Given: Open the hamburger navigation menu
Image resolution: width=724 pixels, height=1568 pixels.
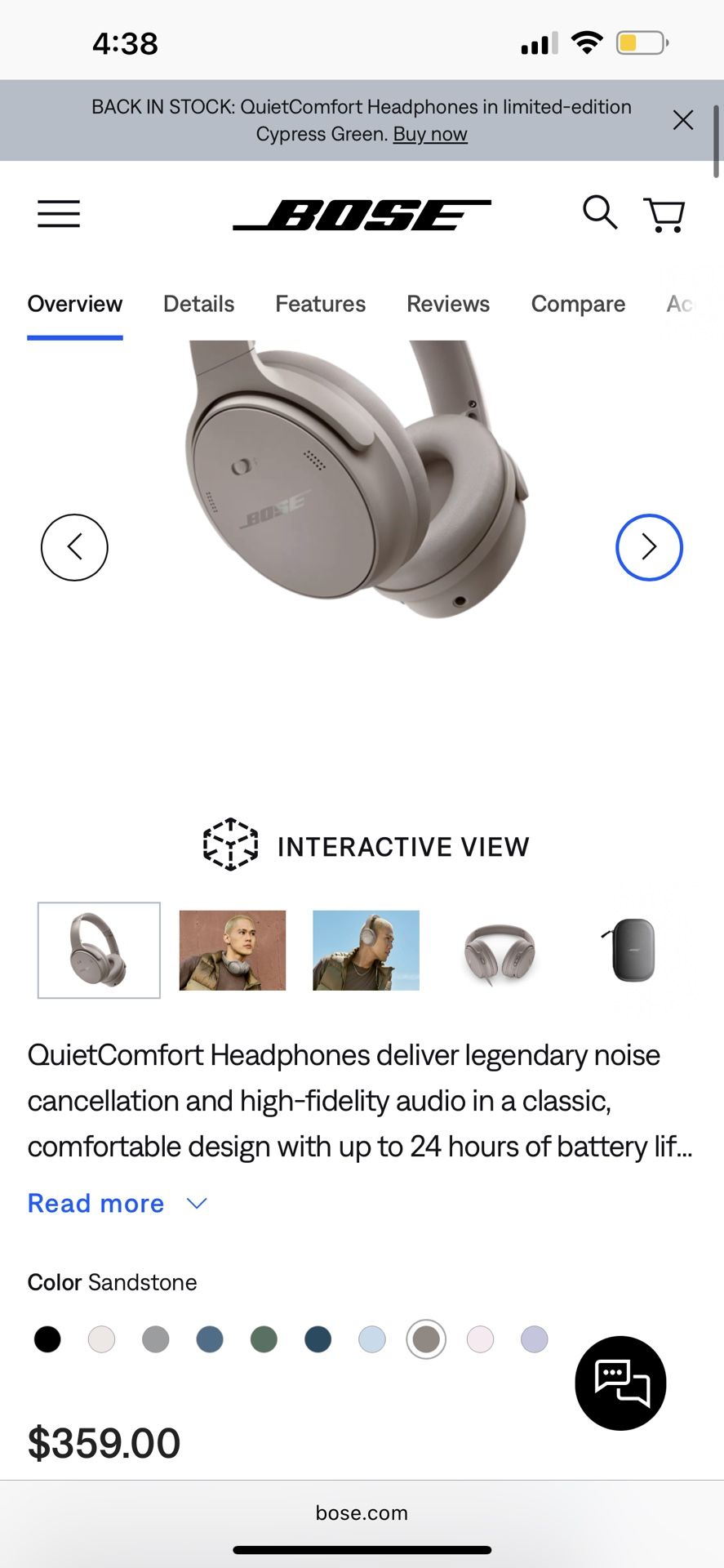Looking at the screenshot, I should tap(58, 214).
